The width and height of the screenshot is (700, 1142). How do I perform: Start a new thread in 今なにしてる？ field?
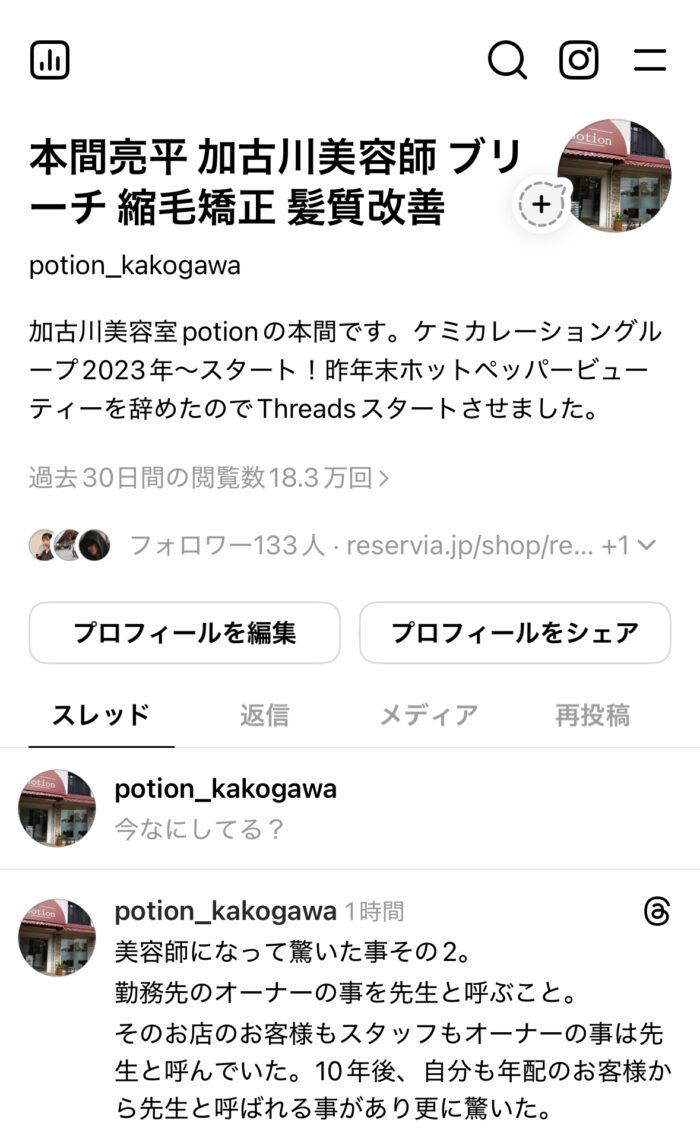coord(200,829)
